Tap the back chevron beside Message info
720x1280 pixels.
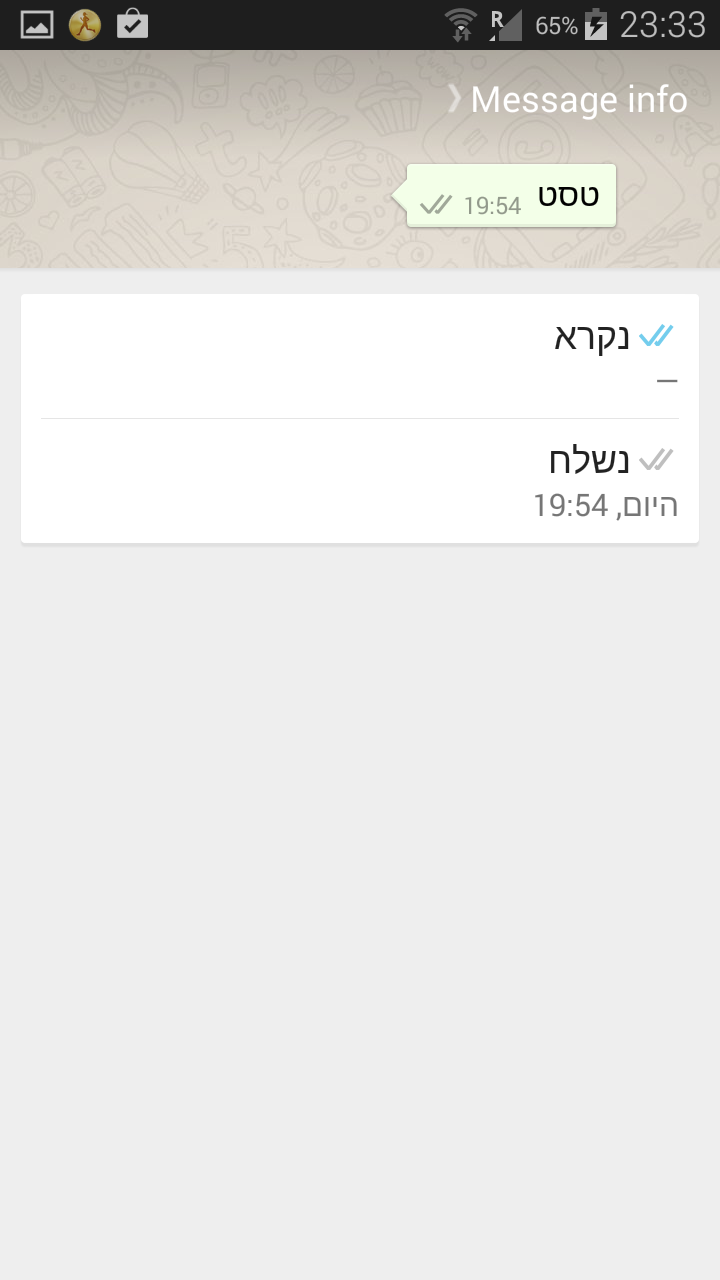pos(455,99)
